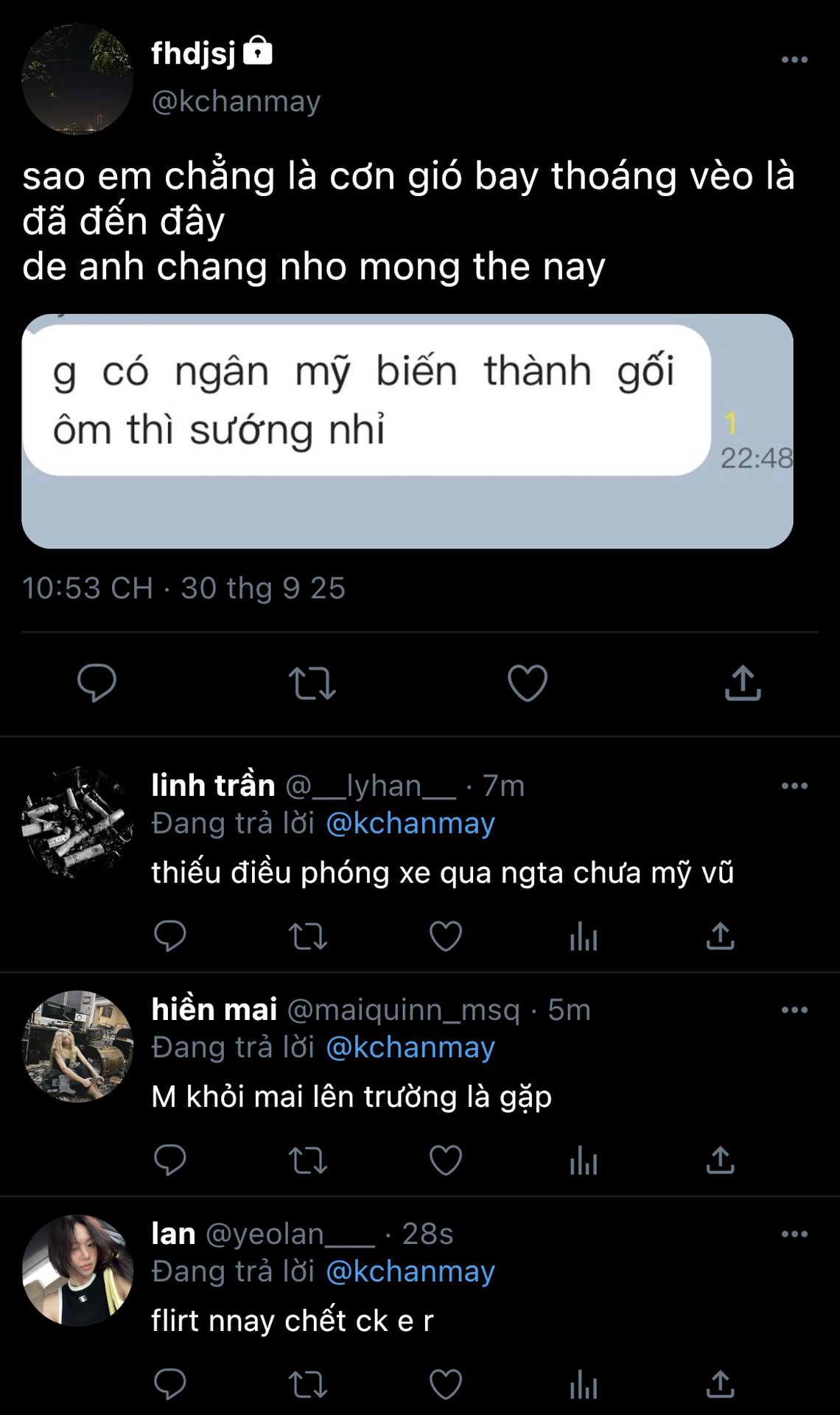This screenshot has width=840, height=1415.
Task: Like lan's reply
Action: pyautogui.click(x=445, y=1384)
